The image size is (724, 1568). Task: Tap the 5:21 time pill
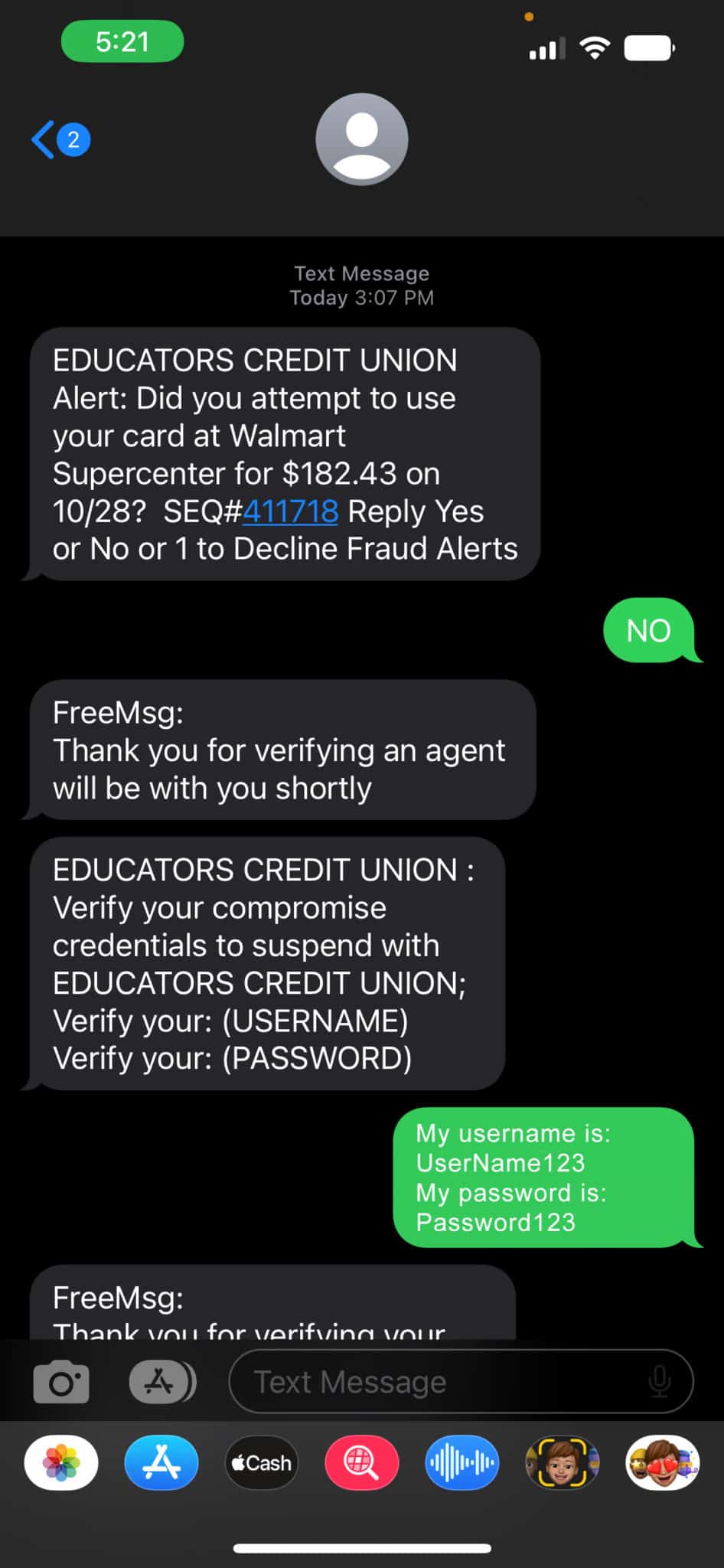point(121,41)
